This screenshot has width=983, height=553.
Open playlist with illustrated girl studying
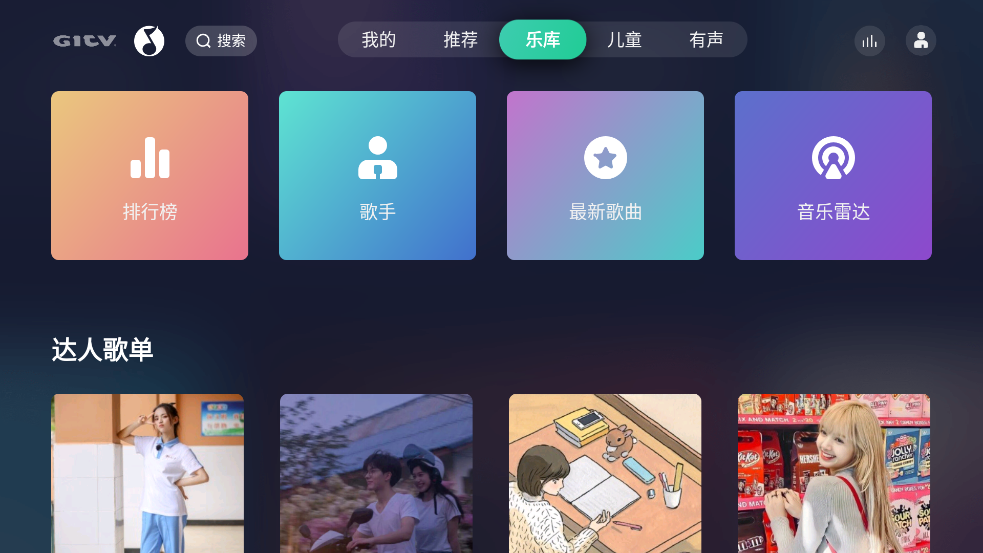(x=605, y=473)
